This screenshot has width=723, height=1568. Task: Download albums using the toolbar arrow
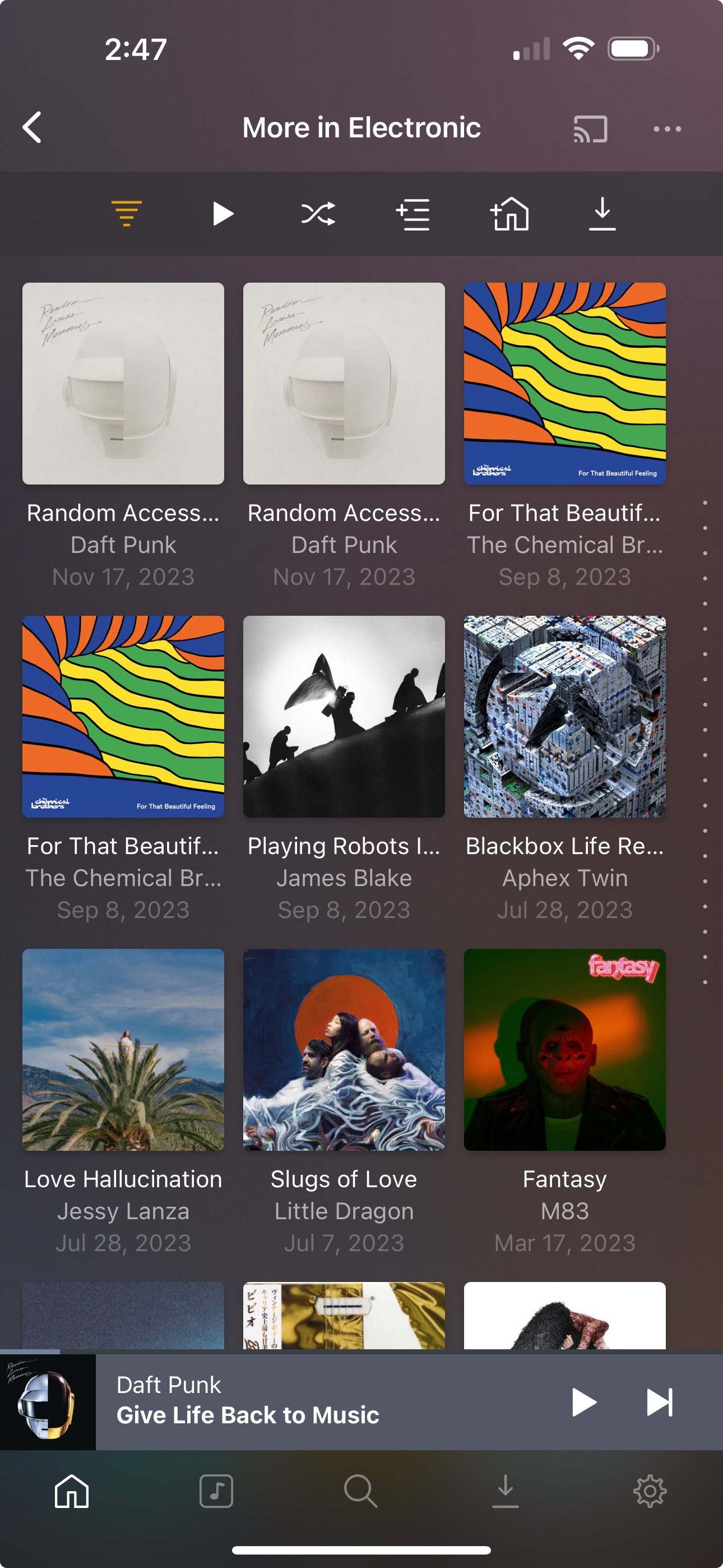602,214
